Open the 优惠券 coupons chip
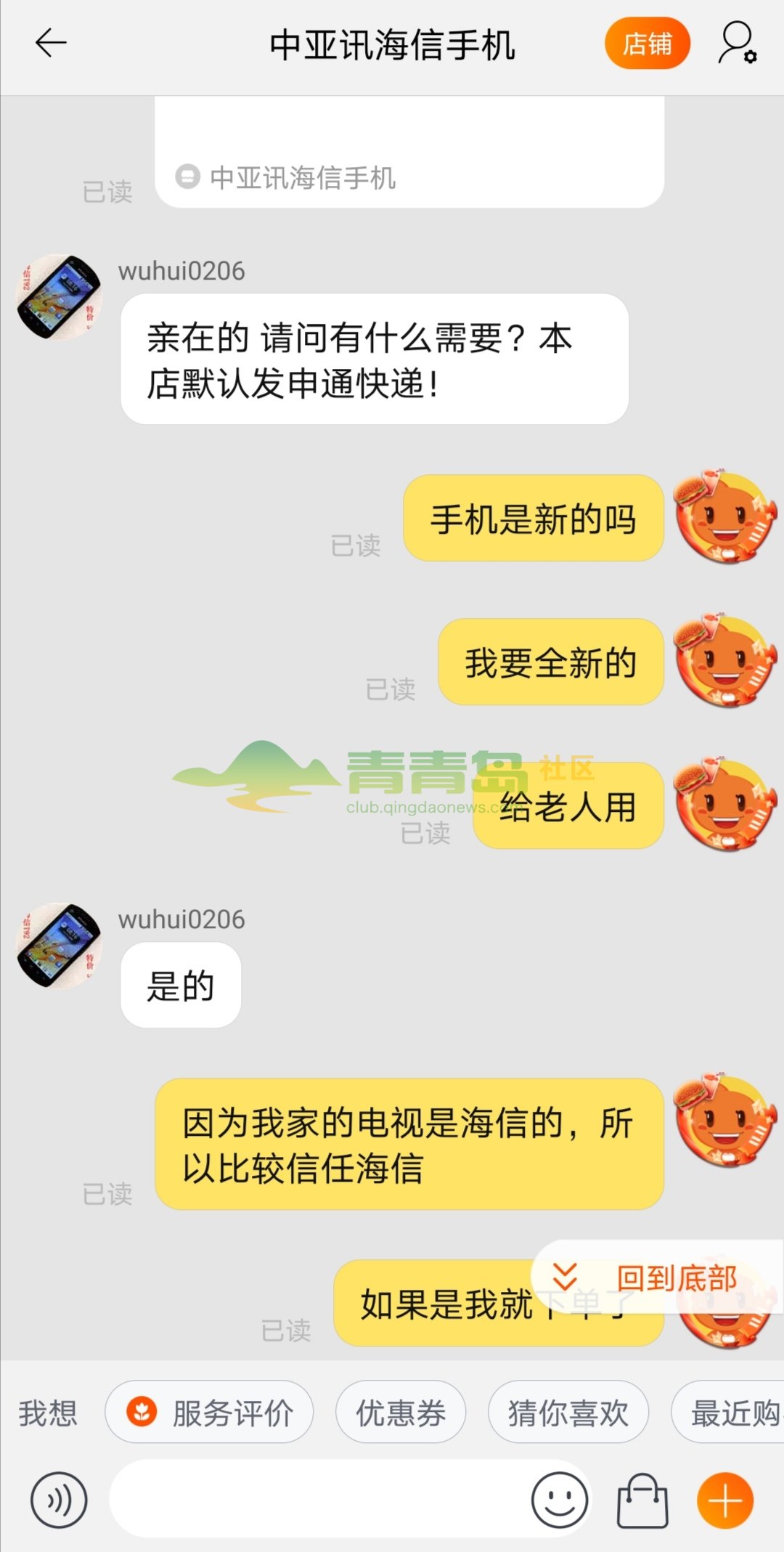Viewport: 784px width, 1552px height. 400,1413
